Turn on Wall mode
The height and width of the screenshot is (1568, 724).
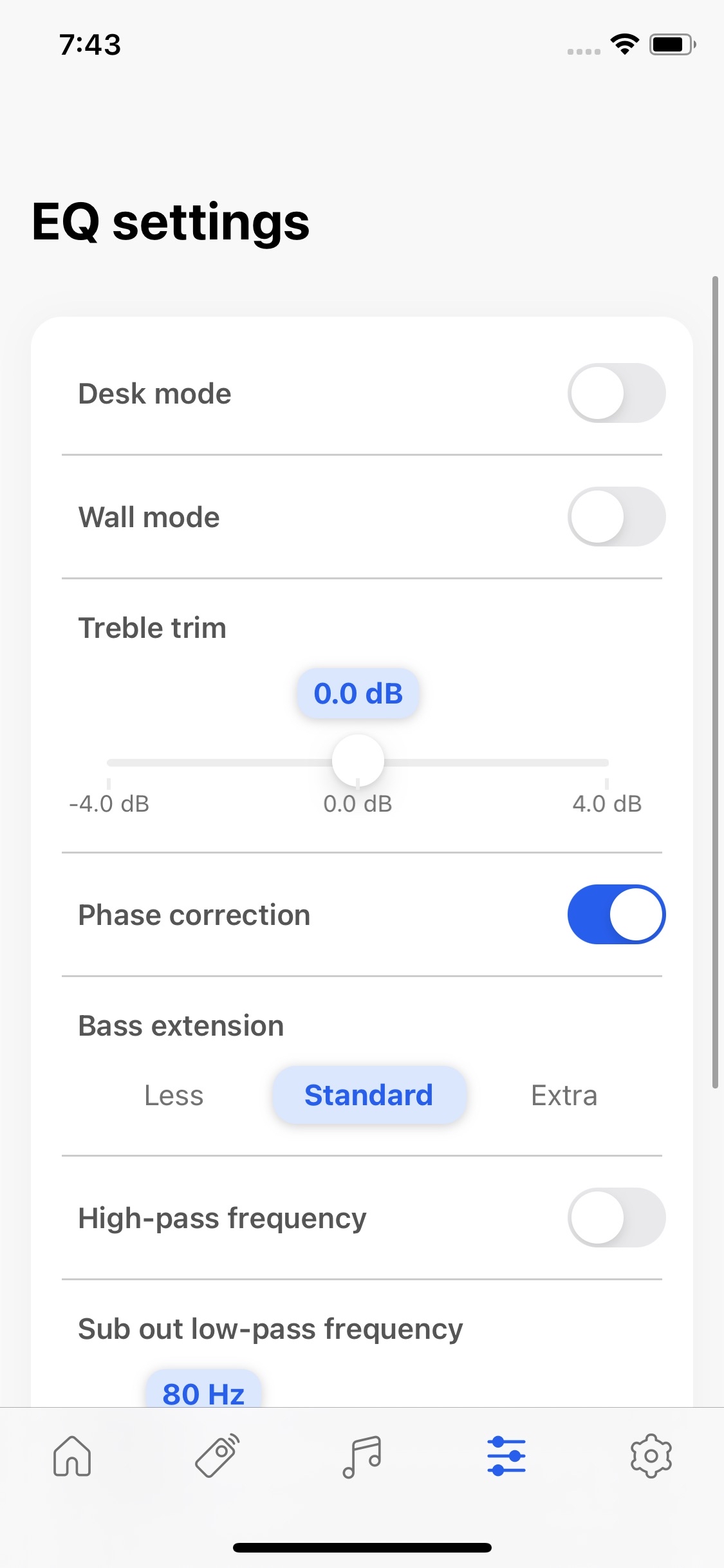coord(617,517)
